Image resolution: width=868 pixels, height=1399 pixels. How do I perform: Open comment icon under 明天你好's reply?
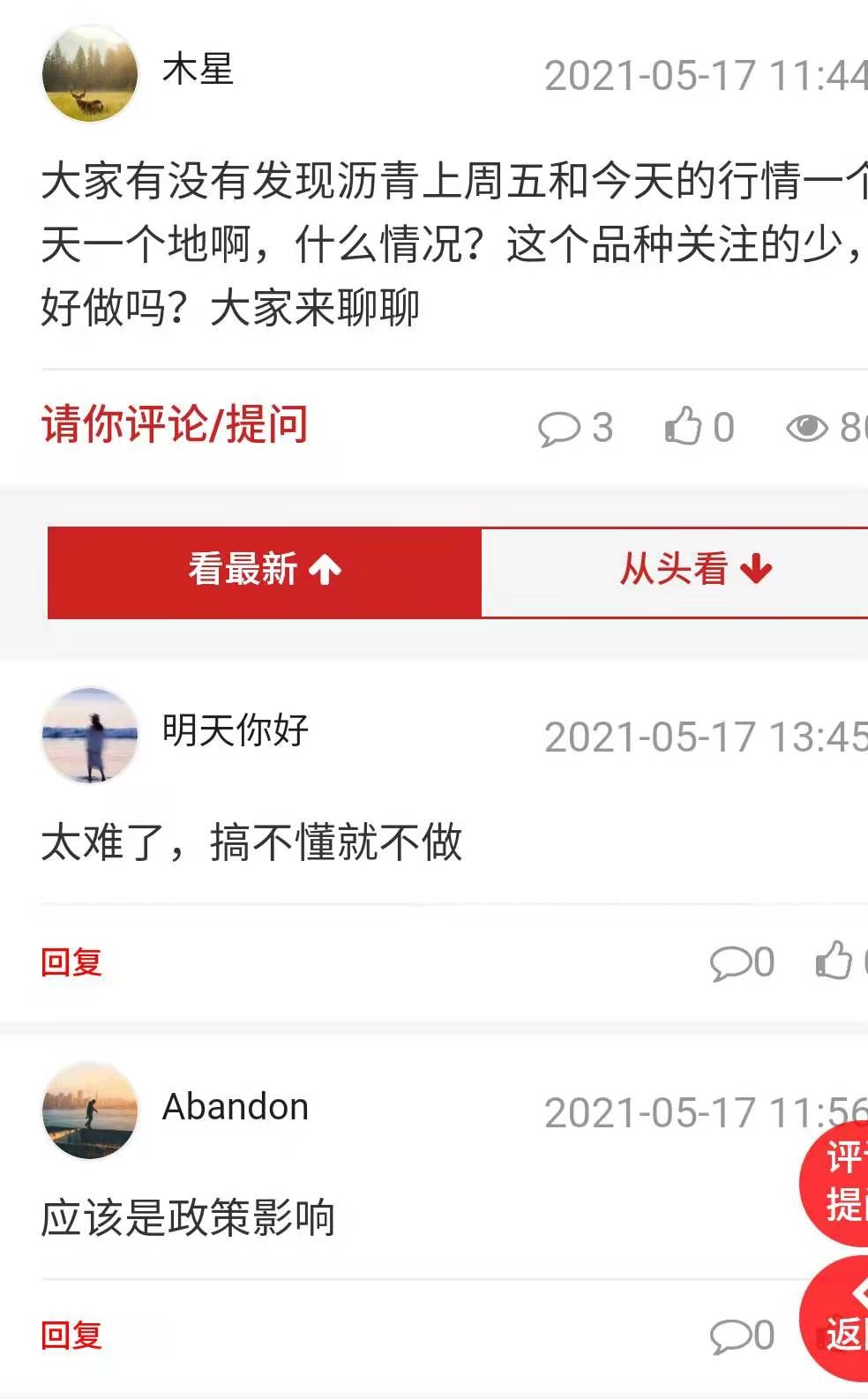pos(730,962)
